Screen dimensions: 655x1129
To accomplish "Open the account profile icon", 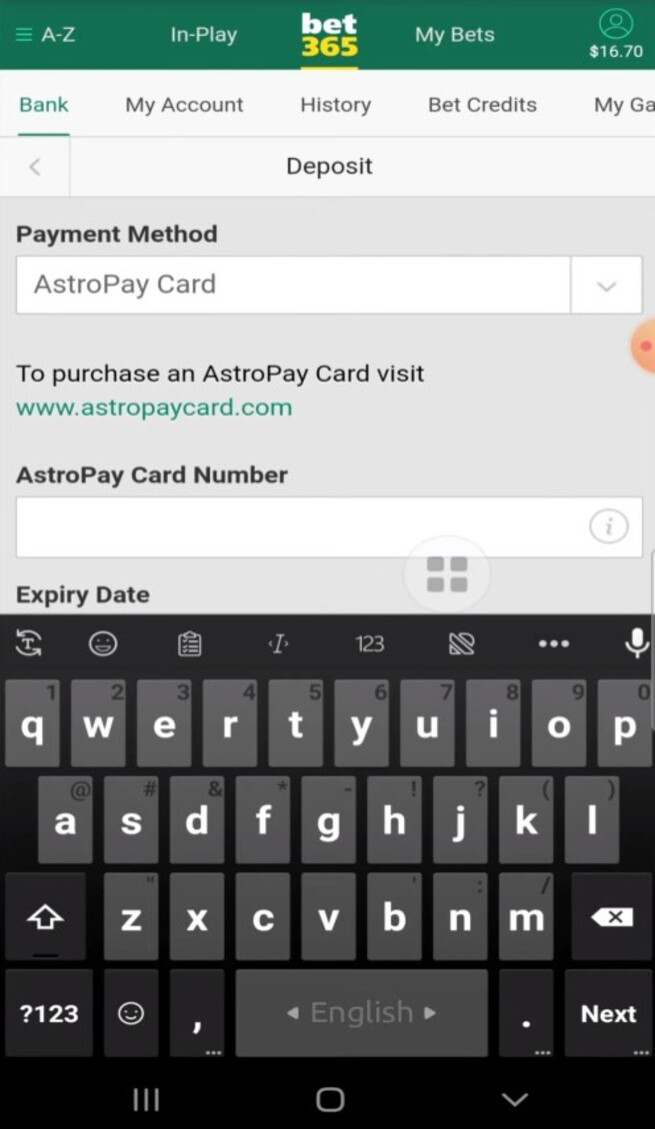I will coord(615,24).
